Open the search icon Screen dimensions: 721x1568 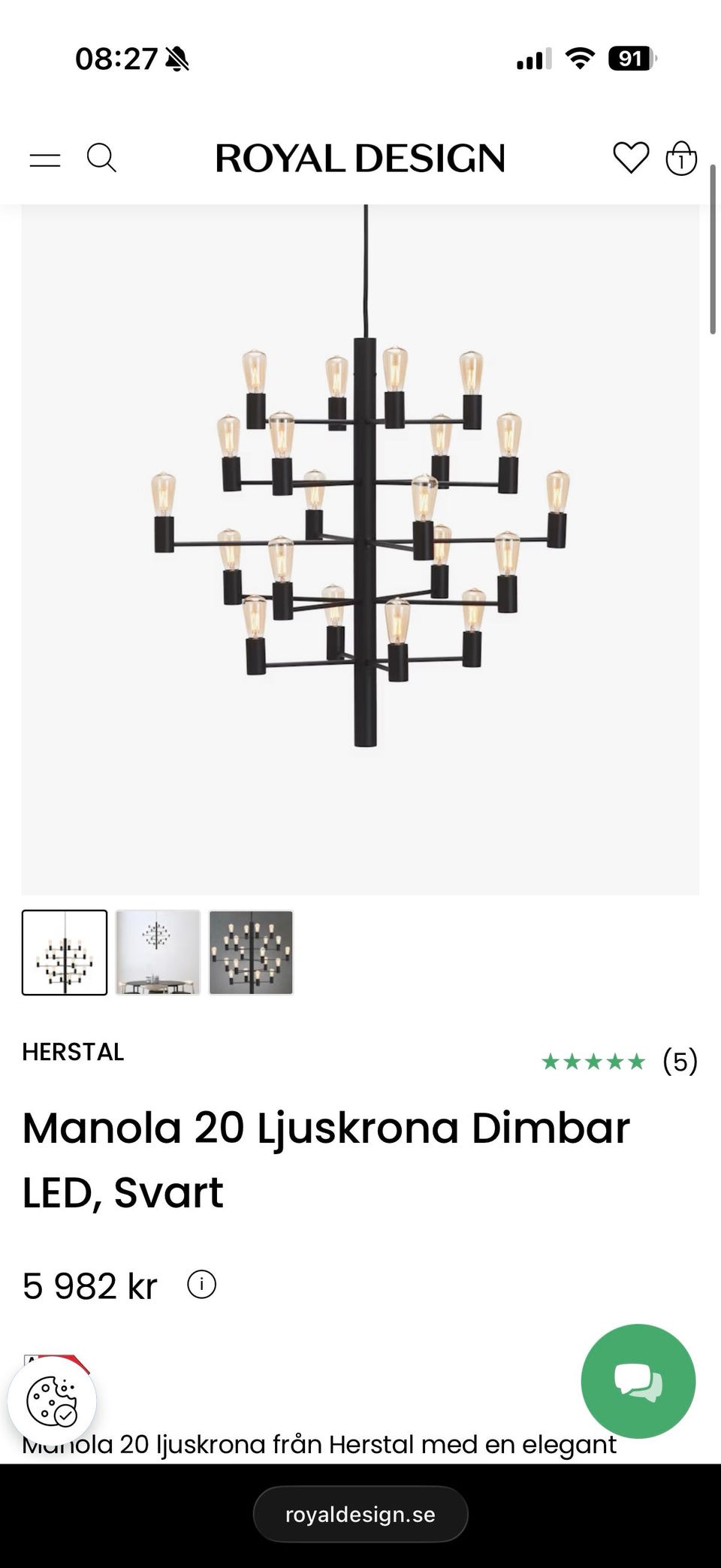click(x=101, y=159)
